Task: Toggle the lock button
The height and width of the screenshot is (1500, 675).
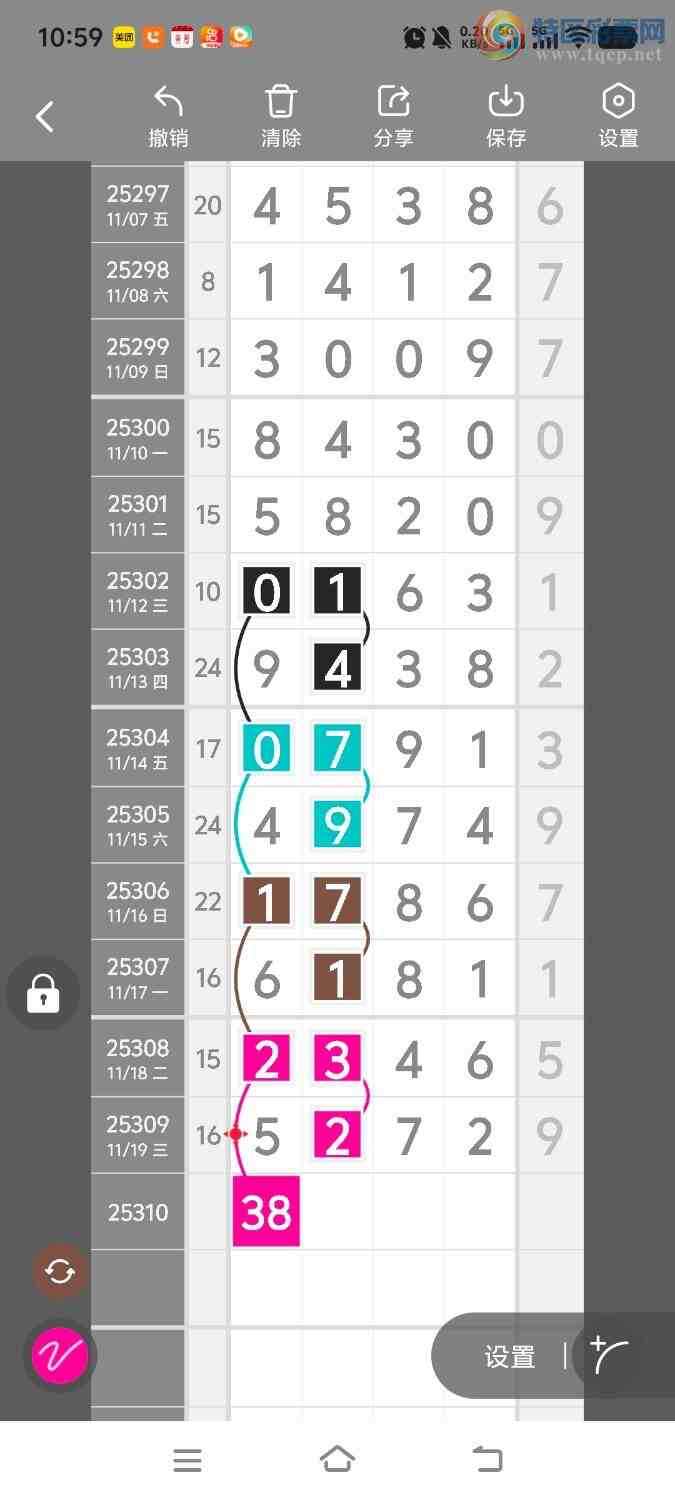Action: 43,994
